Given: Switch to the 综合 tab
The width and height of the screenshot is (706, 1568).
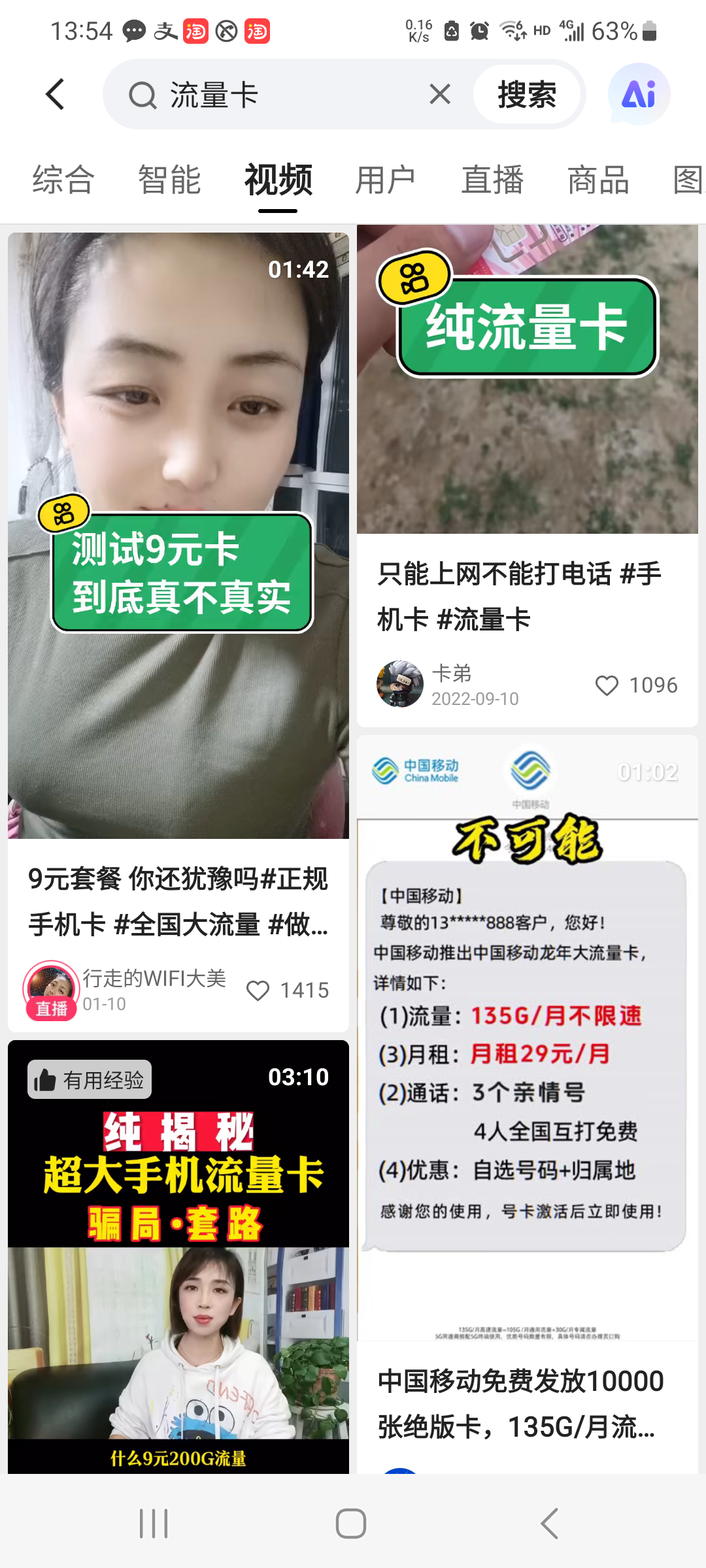Looking at the screenshot, I should pyautogui.click(x=63, y=180).
